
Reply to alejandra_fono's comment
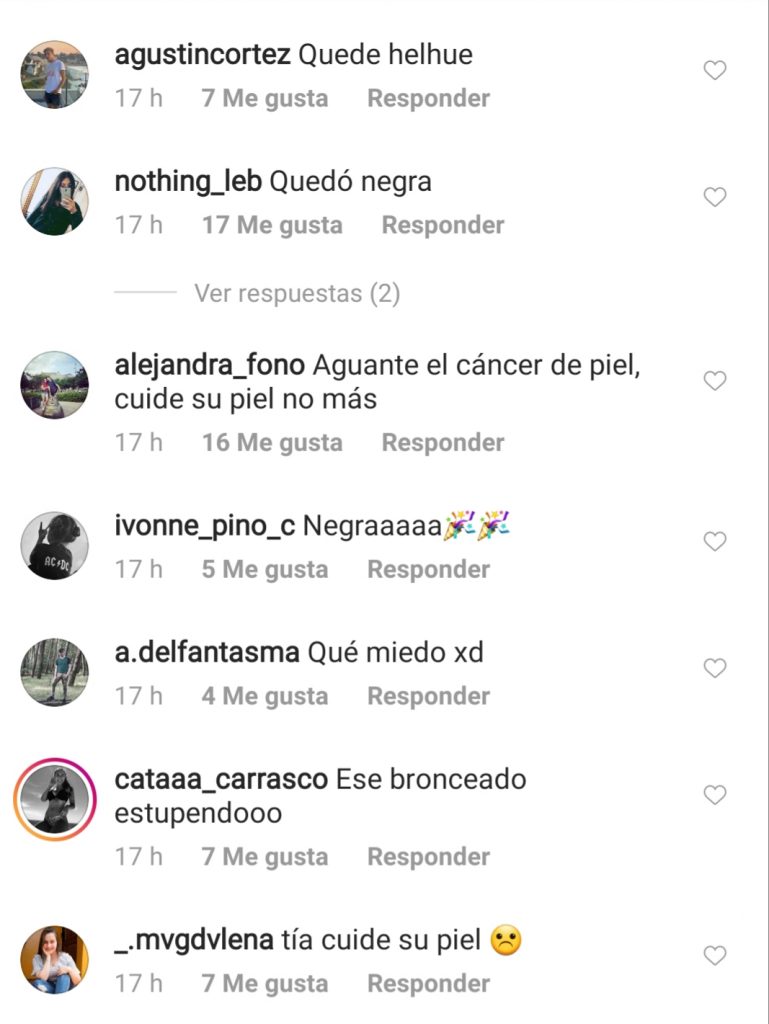(442, 443)
